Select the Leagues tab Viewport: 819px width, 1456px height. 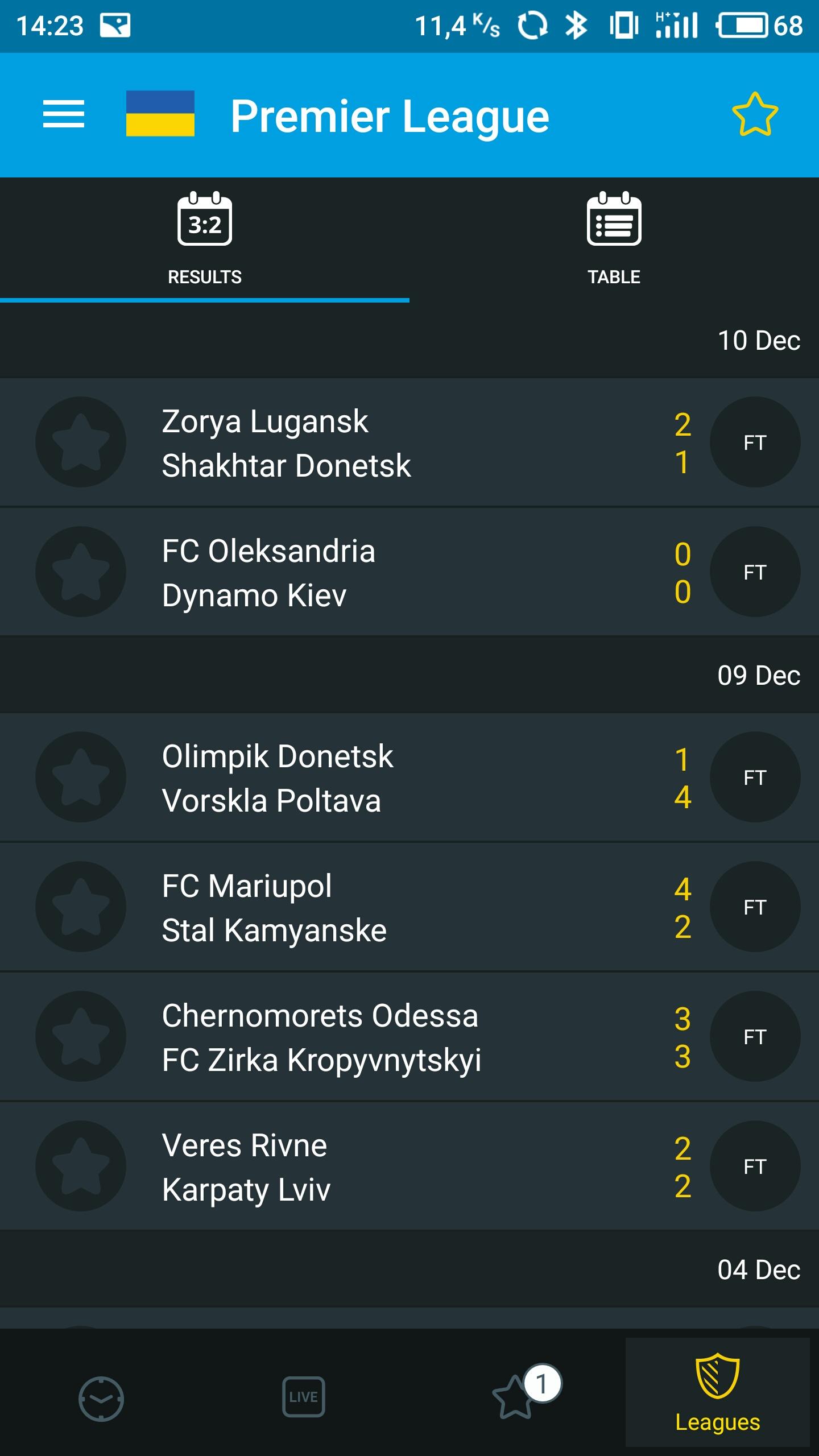point(717,1392)
